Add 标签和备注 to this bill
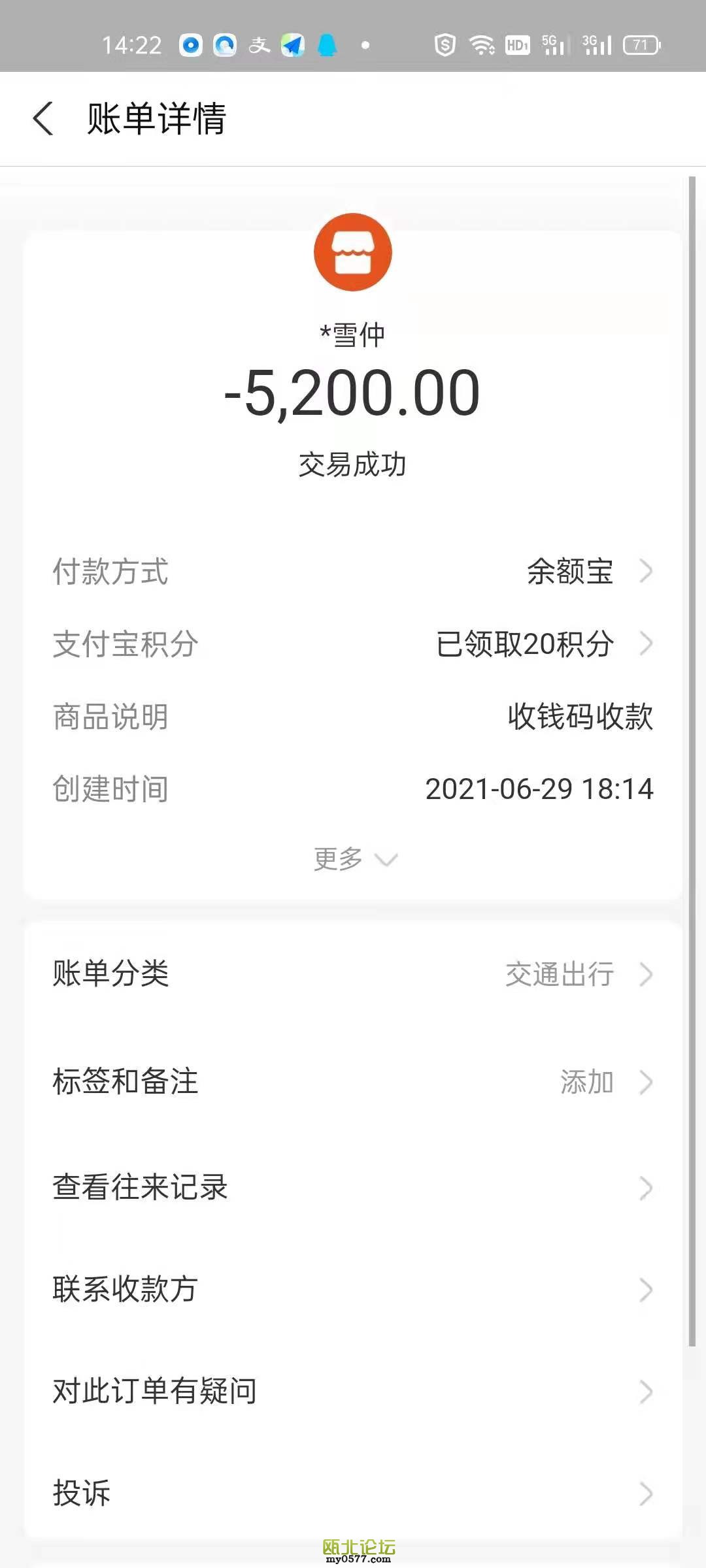This screenshot has height=1568, width=706. [x=353, y=1082]
